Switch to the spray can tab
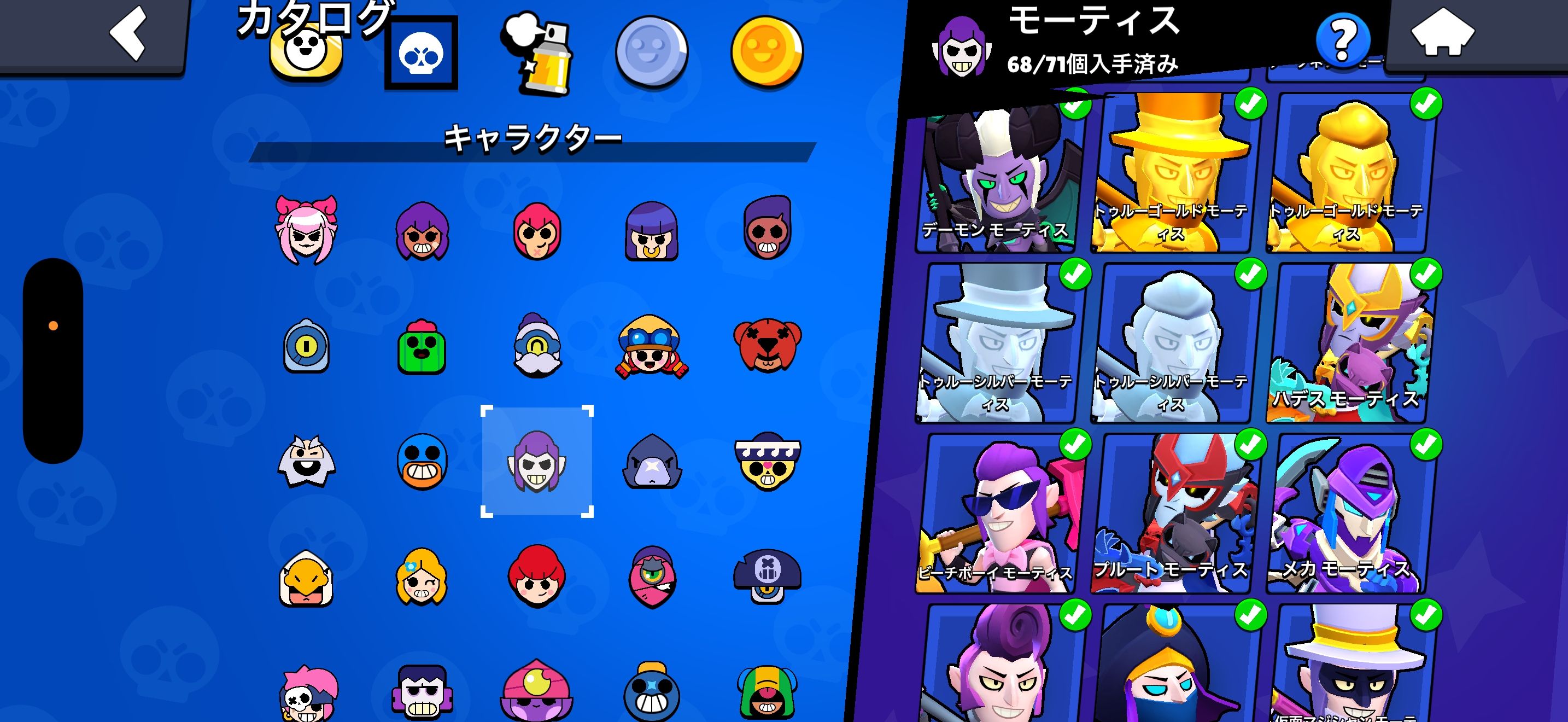1568x722 pixels. pos(537,54)
